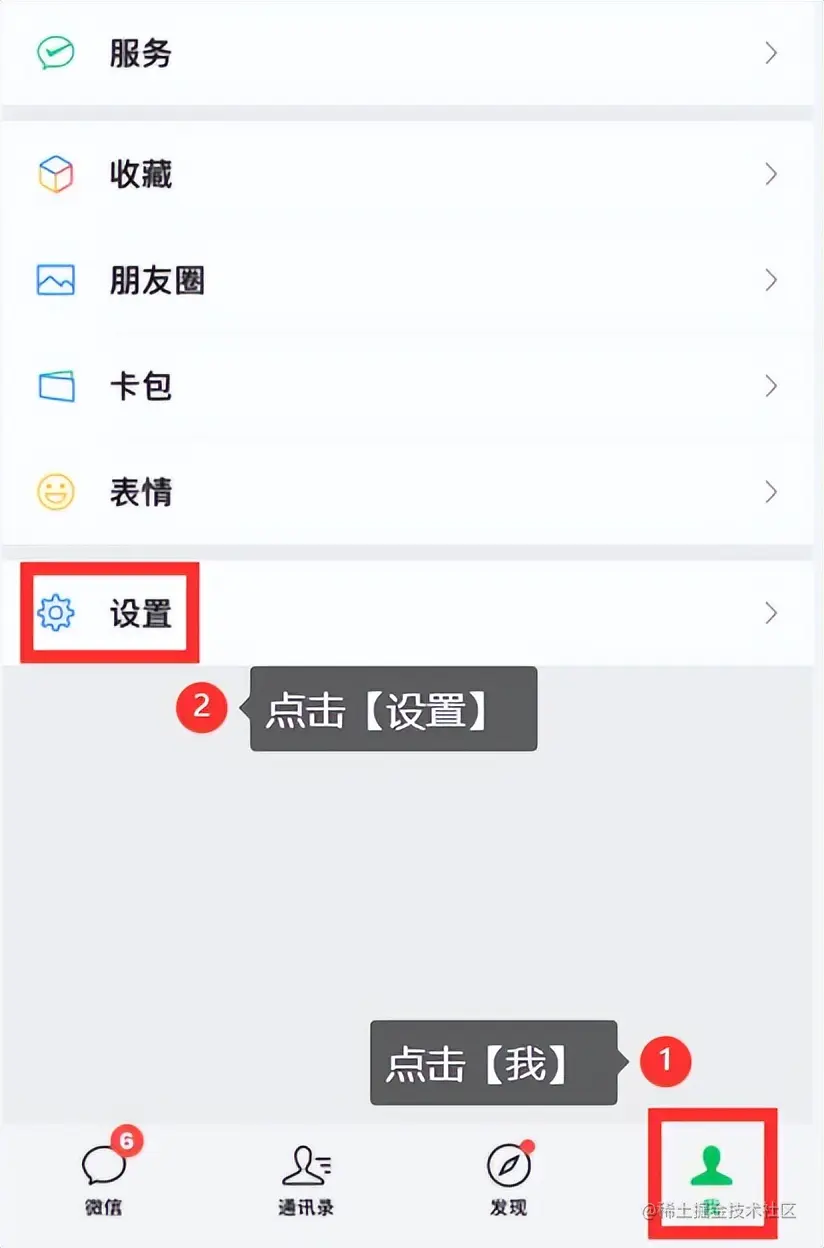Open 收藏 (Favorites)
The image size is (824, 1248).
click(x=140, y=175)
